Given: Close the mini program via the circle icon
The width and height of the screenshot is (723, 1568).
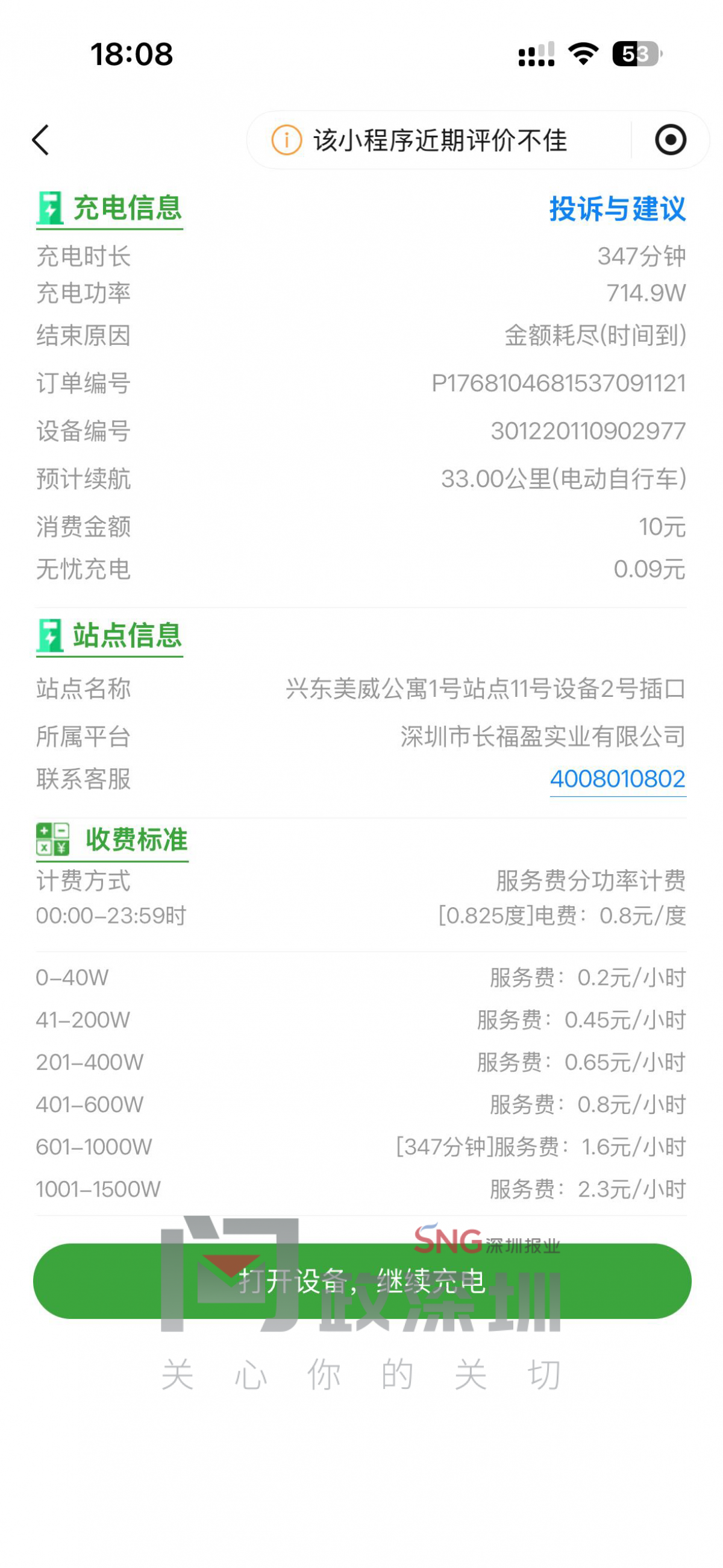Looking at the screenshot, I should [x=670, y=140].
